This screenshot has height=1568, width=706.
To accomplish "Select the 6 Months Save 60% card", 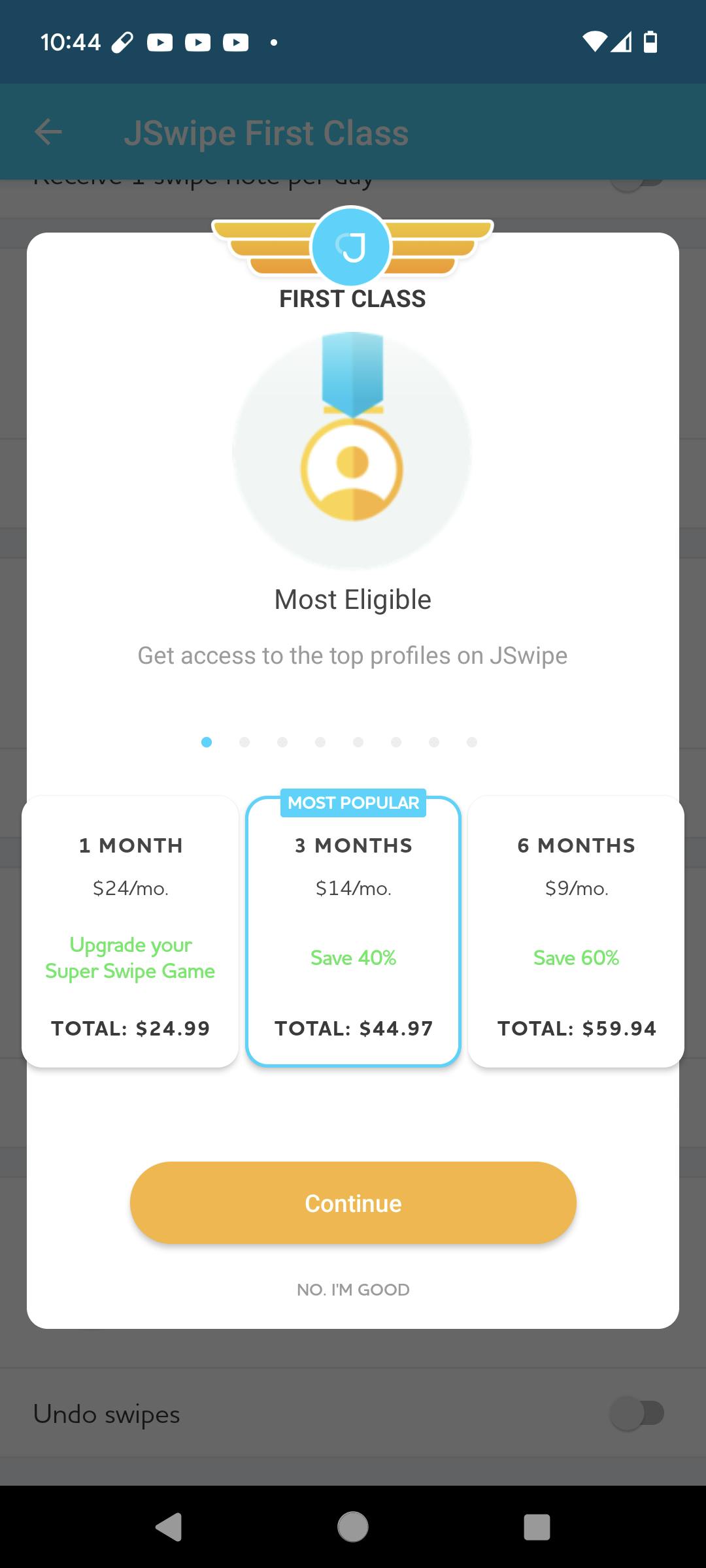I will [577, 934].
